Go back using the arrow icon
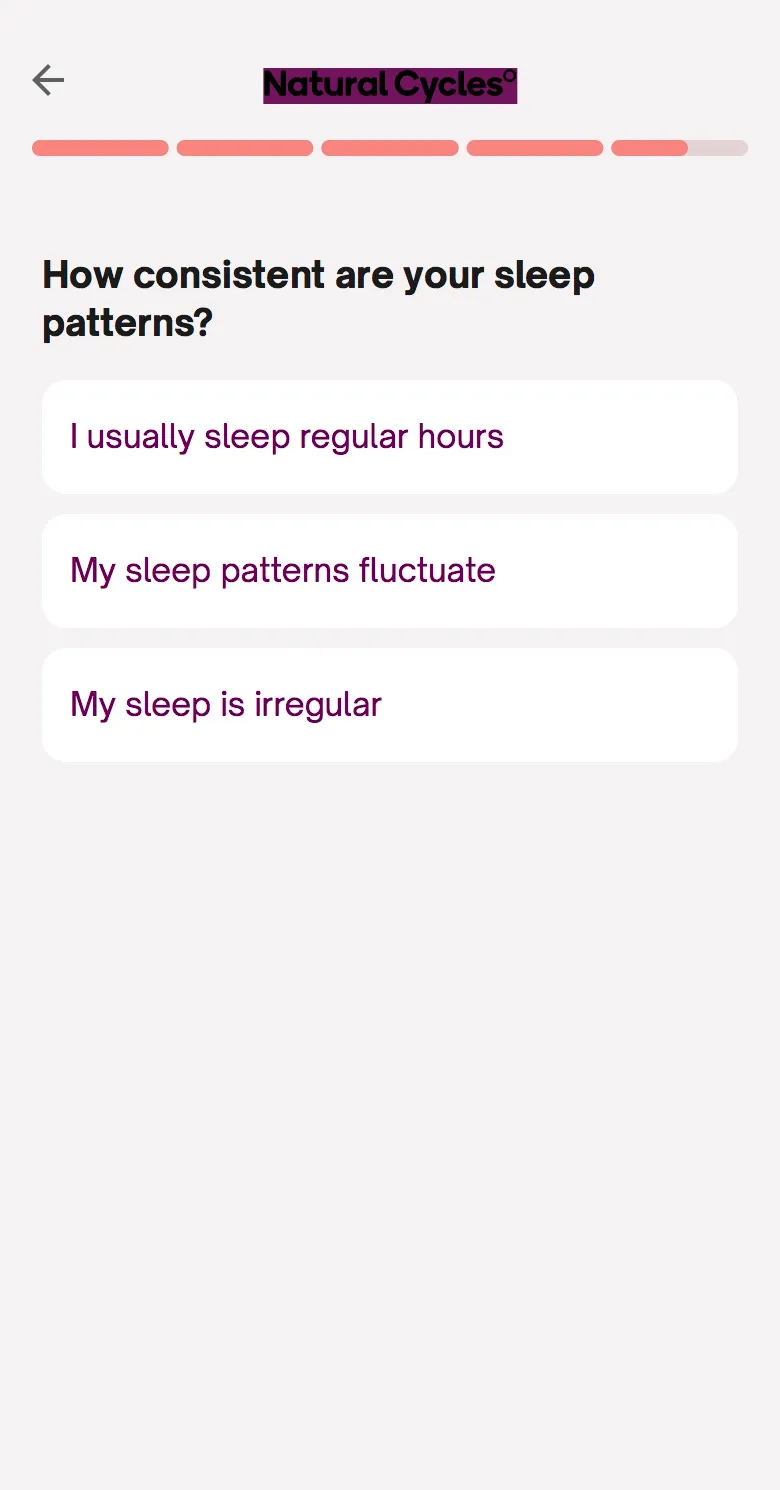The height and width of the screenshot is (1490, 780). click(x=48, y=80)
